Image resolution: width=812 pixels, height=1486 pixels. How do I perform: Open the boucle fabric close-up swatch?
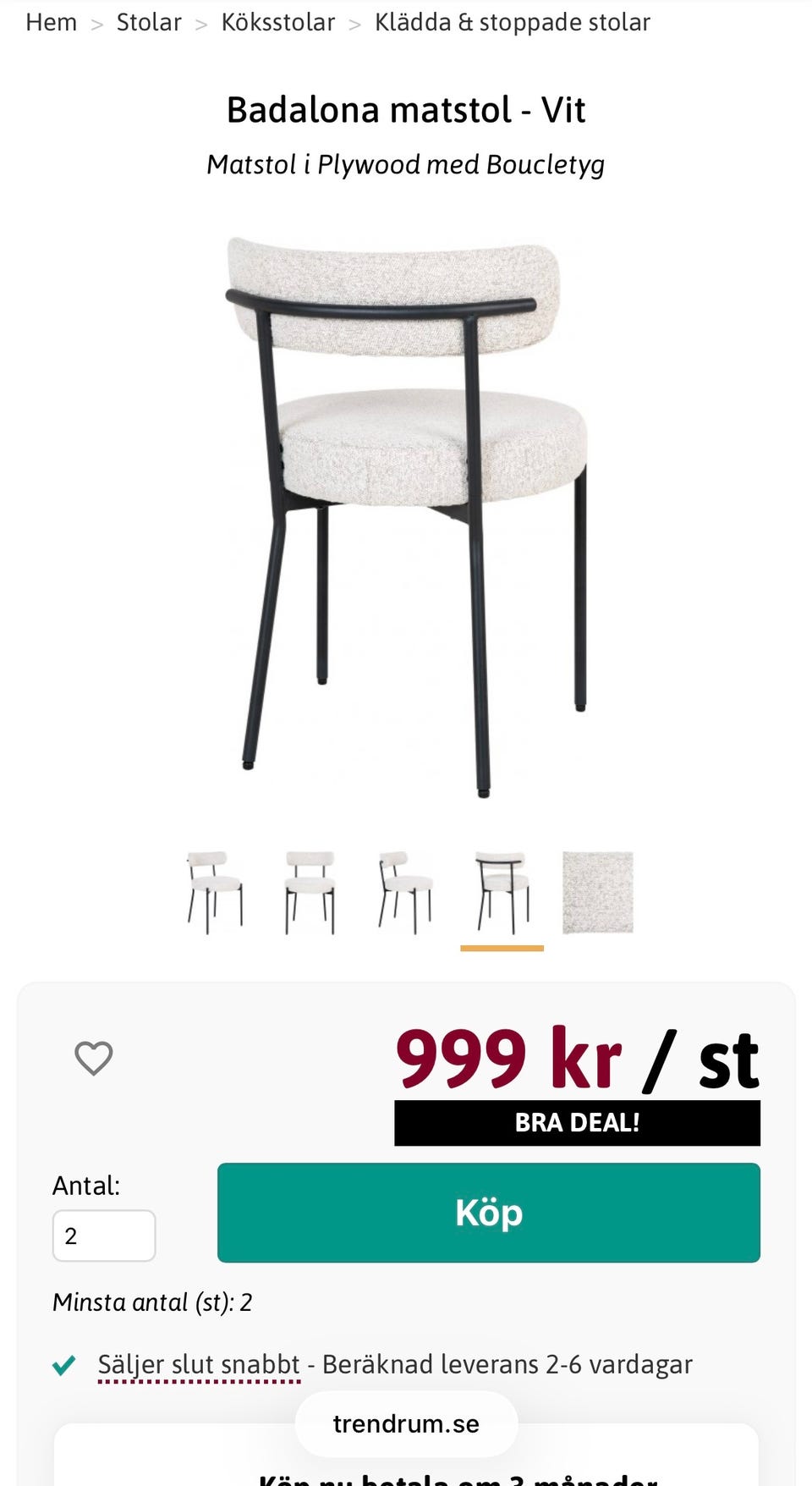[x=597, y=893]
